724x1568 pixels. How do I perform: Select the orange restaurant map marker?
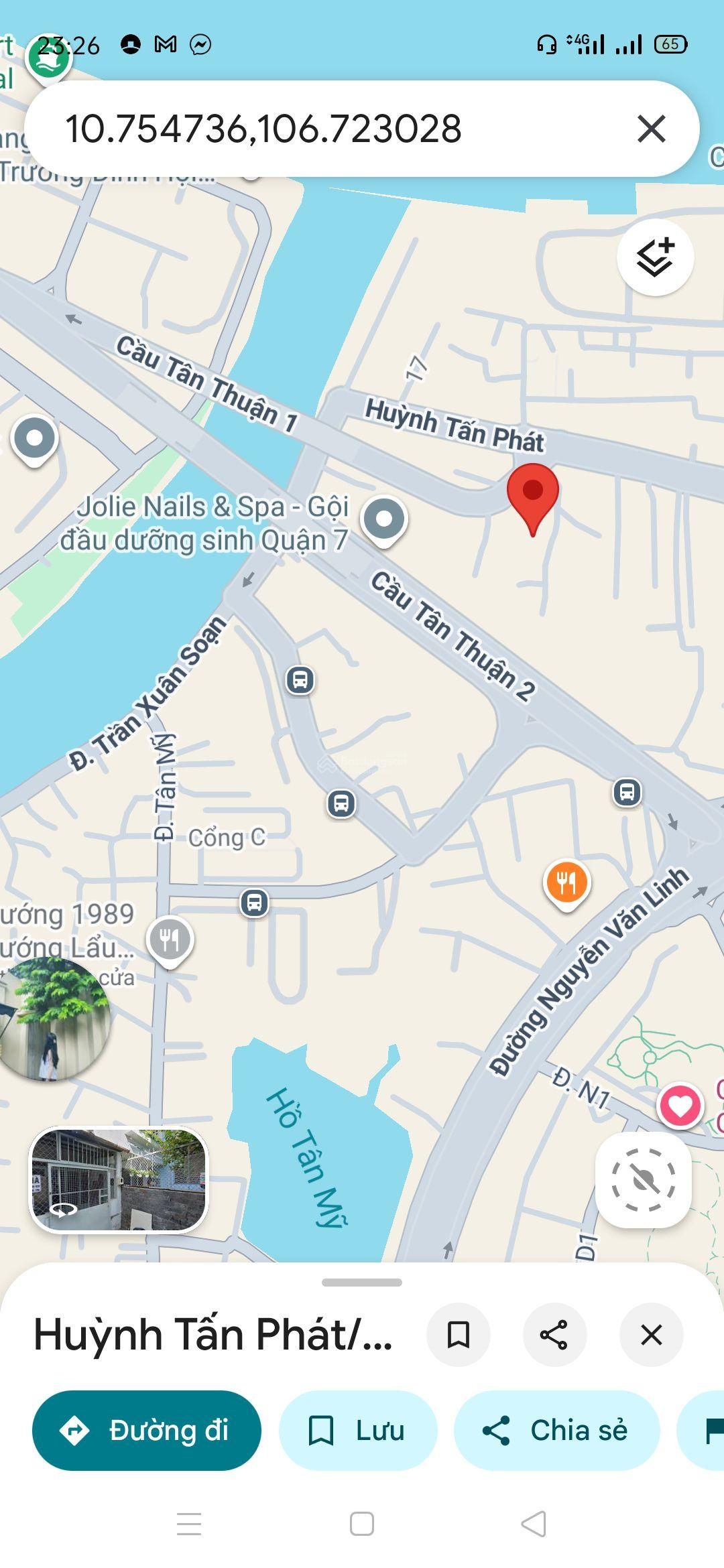point(566,883)
